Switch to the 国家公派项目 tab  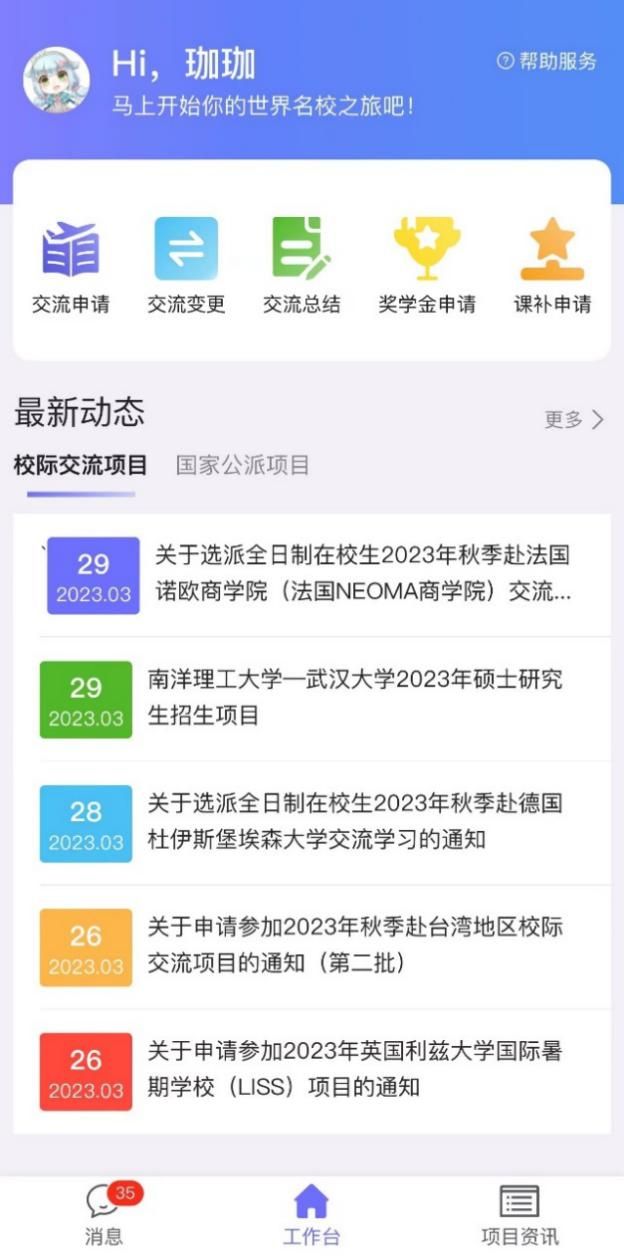click(243, 465)
